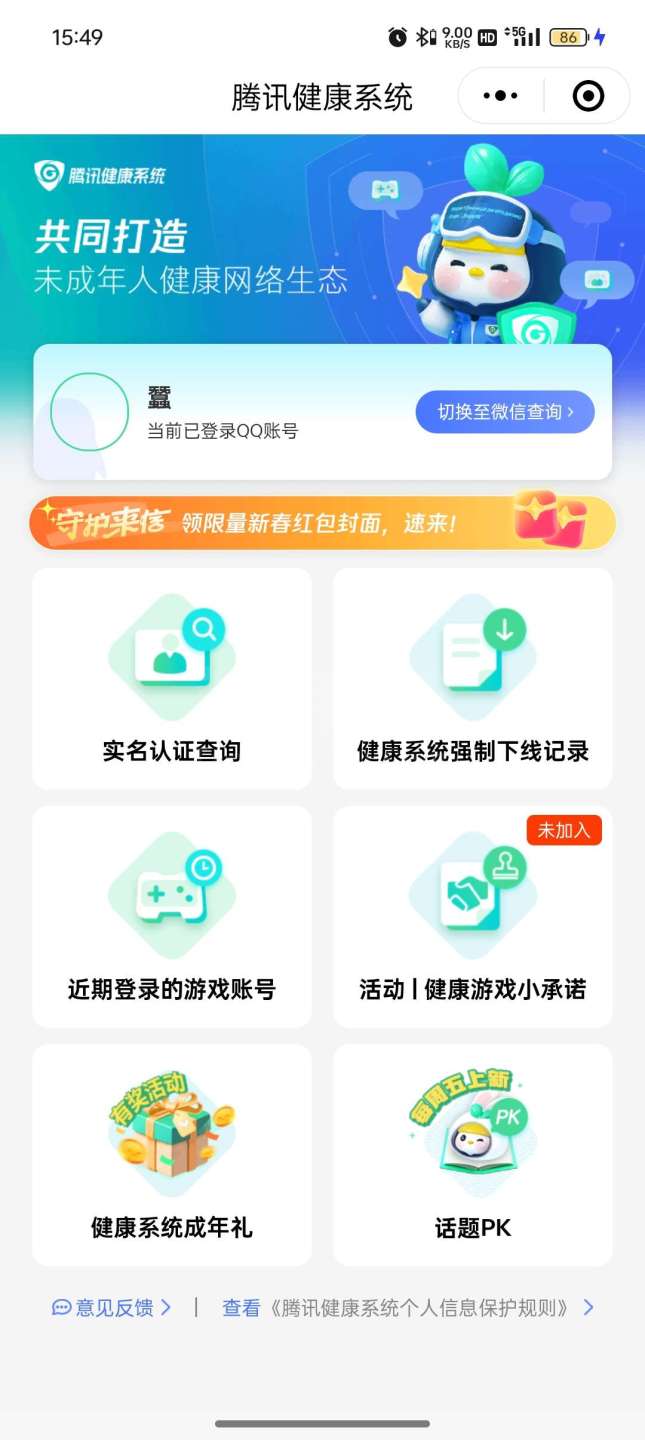Switch to WeChat query (切换至微信查询)
645x1440 pixels.
pos(505,412)
